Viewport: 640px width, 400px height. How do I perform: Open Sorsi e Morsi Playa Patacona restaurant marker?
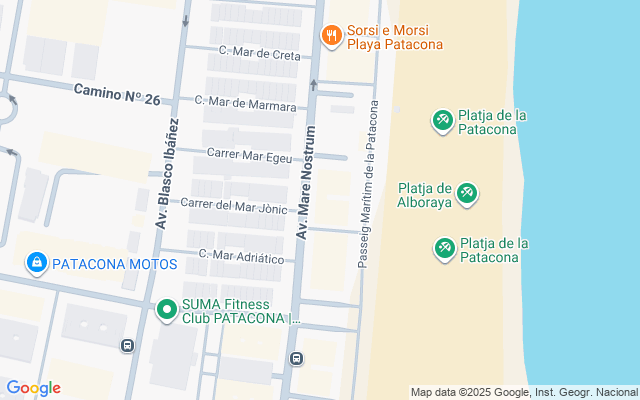pyautogui.click(x=331, y=36)
